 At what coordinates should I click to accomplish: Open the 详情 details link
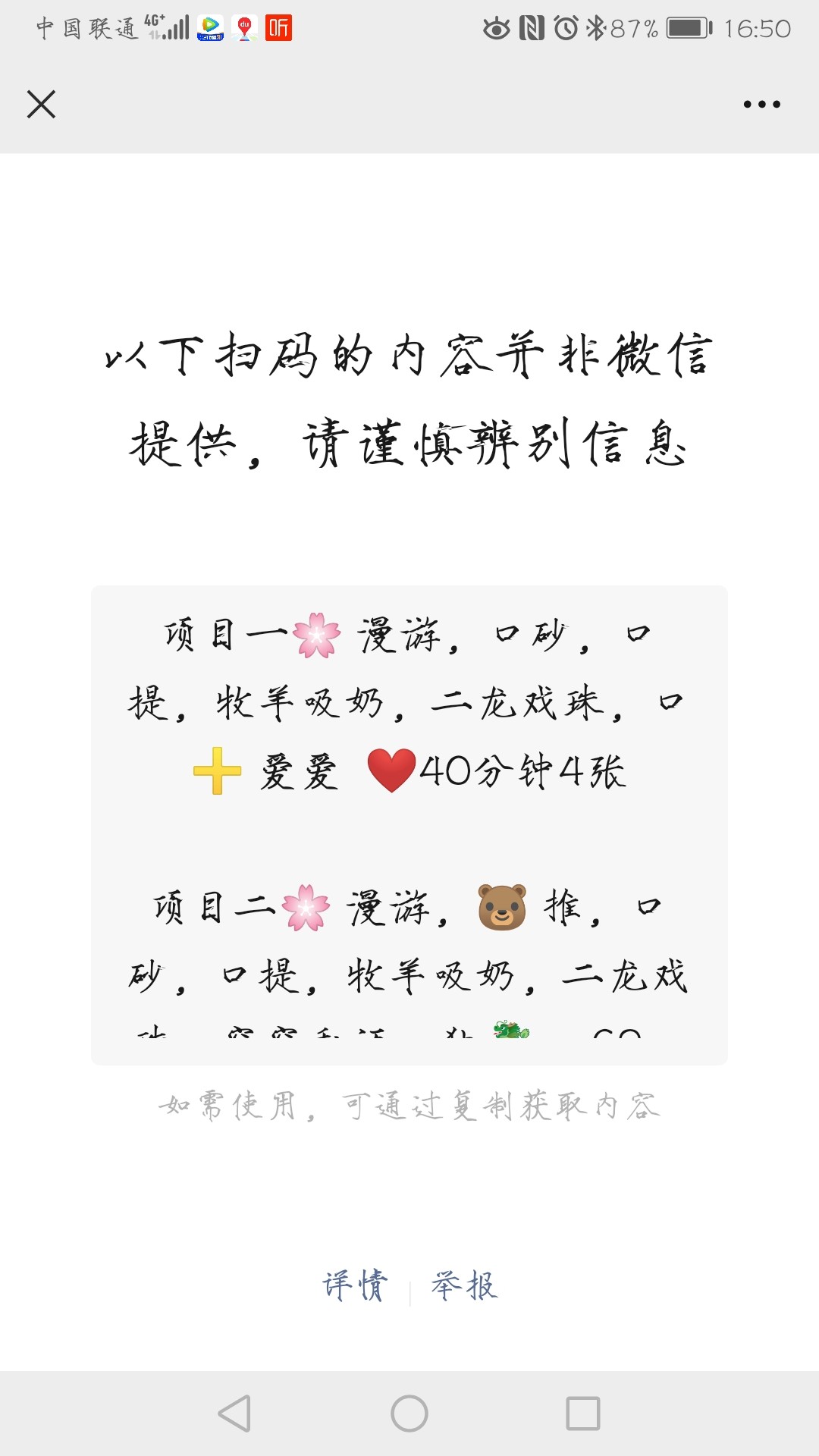355,1286
